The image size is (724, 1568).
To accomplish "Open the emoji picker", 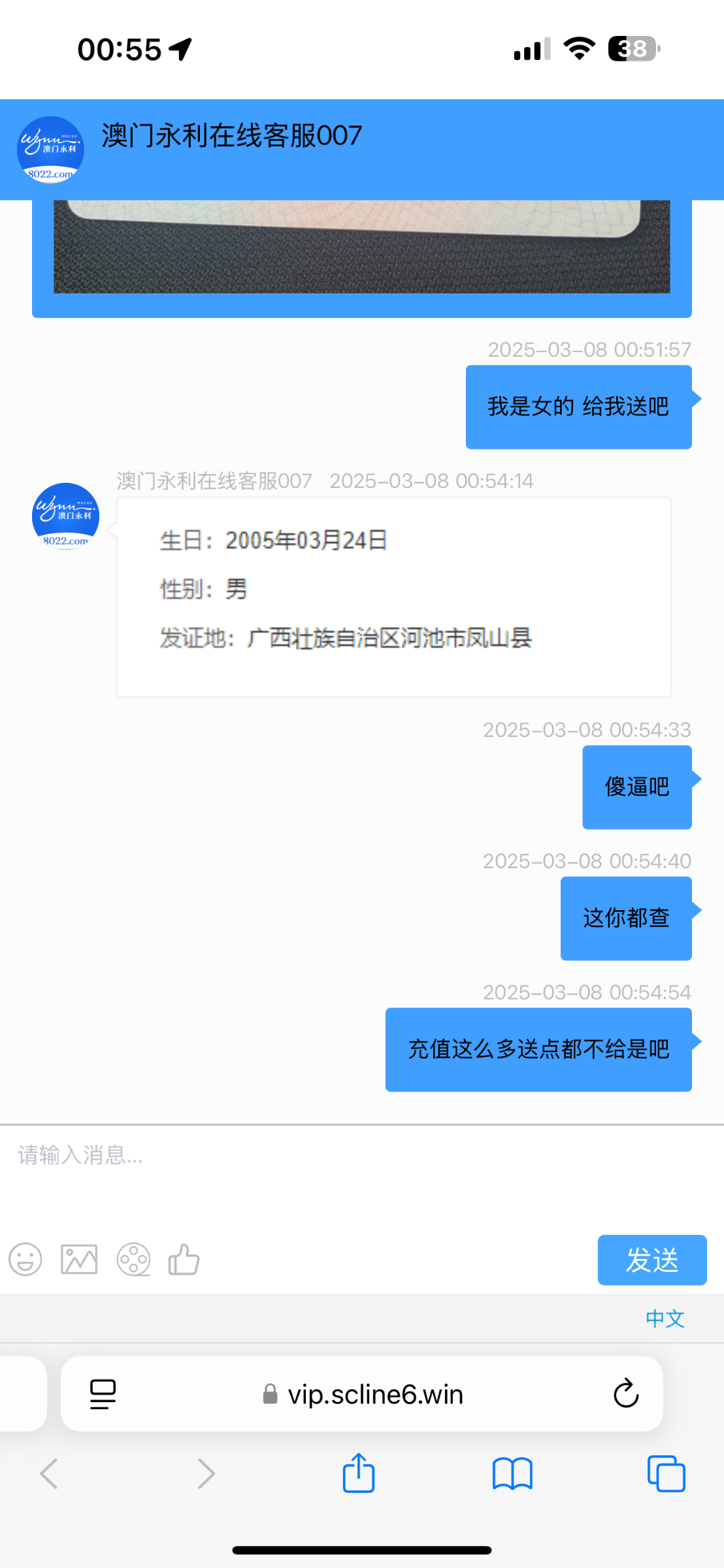I will click(25, 1259).
